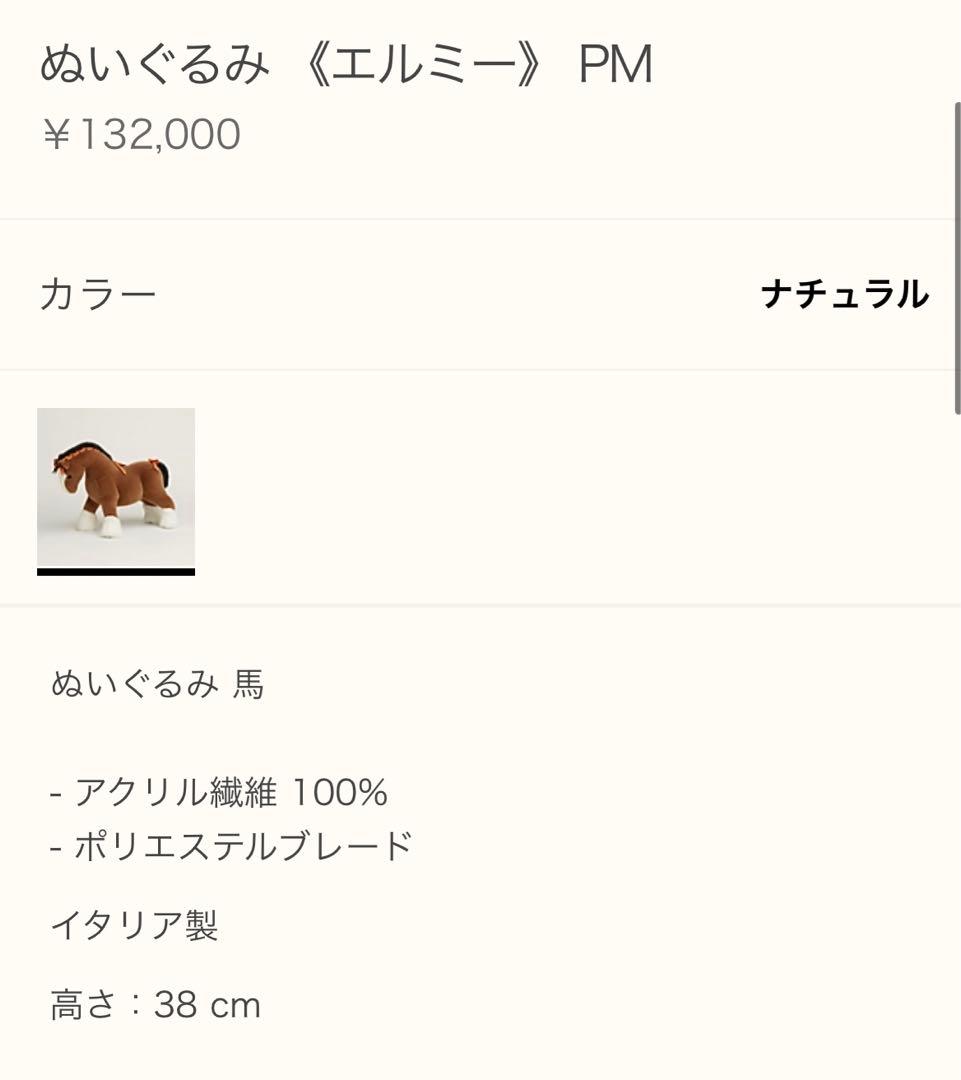Select the ナチュラル color option
Screen dimensions: 961x1080
[x=845, y=293]
